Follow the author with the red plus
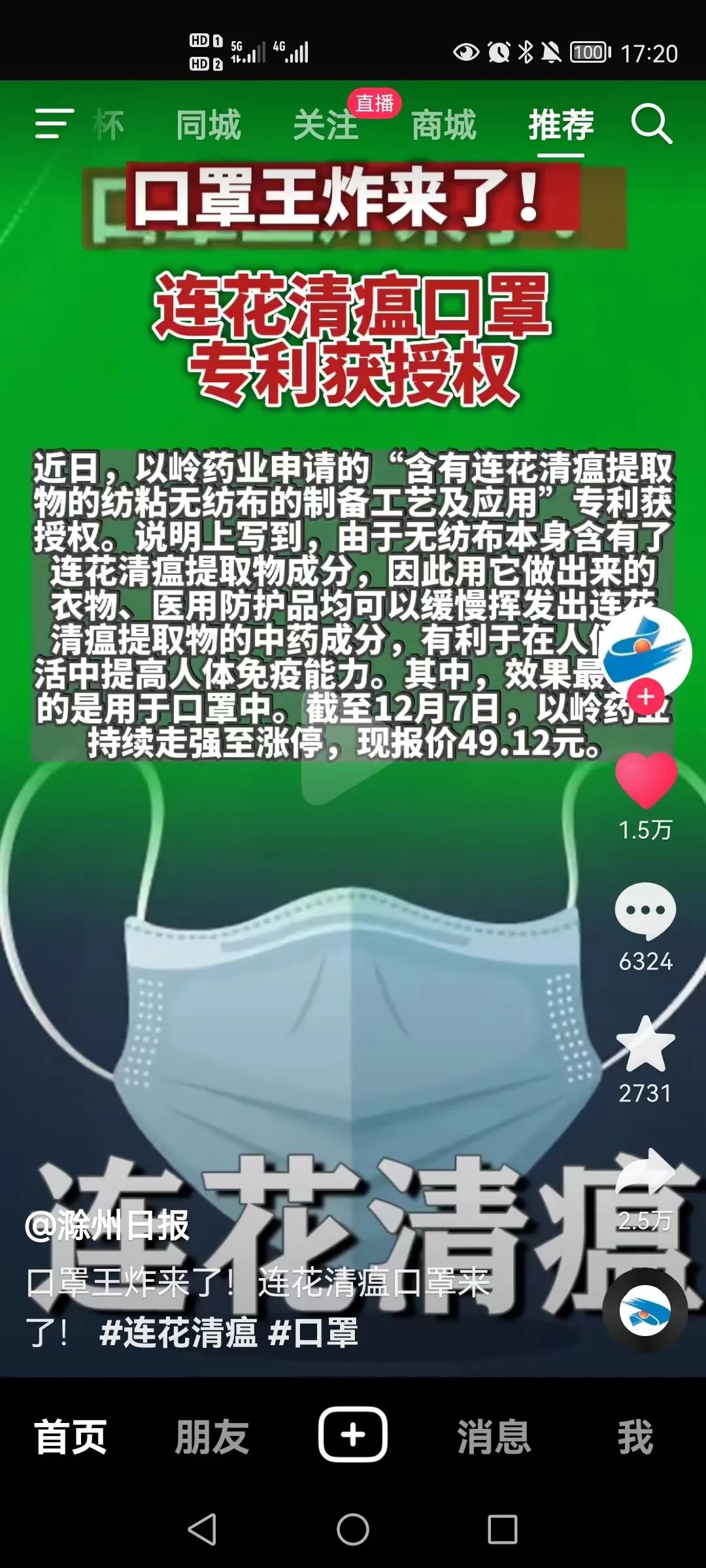Viewport: 706px width, 1568px height. pos(646,697)
